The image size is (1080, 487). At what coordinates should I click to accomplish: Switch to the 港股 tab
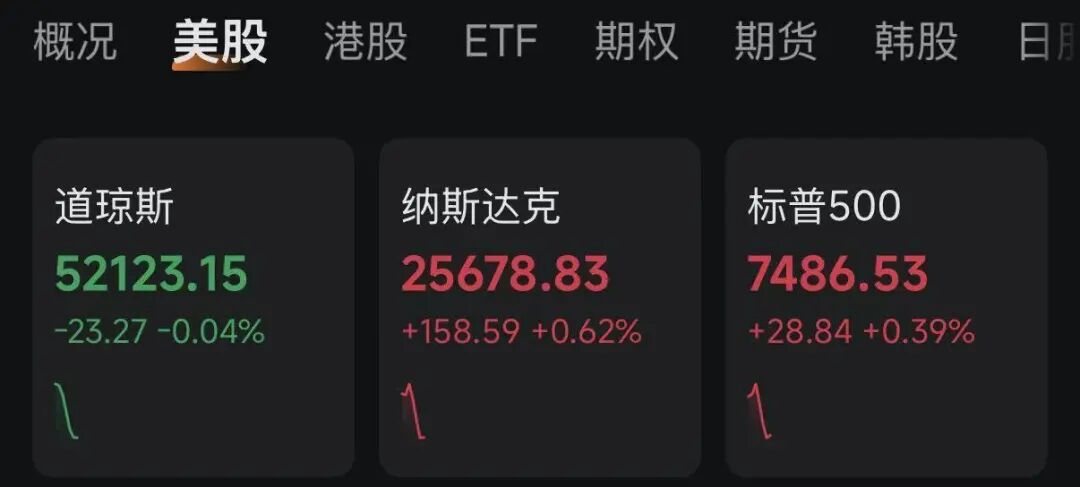point(366,41)
